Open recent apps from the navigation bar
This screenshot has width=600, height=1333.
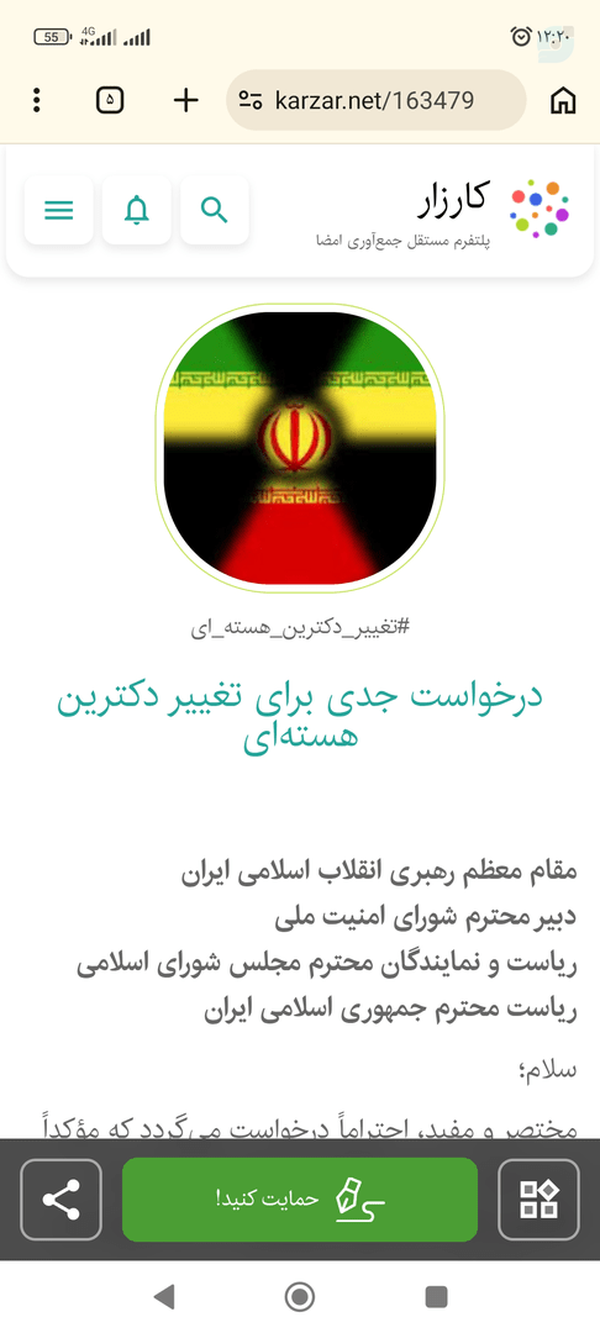(436, 1297)
